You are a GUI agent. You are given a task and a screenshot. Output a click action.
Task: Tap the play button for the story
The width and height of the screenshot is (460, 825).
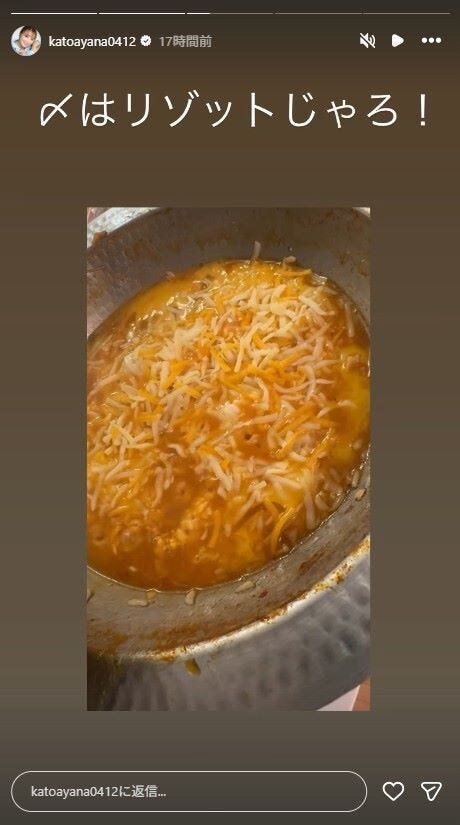397,41
